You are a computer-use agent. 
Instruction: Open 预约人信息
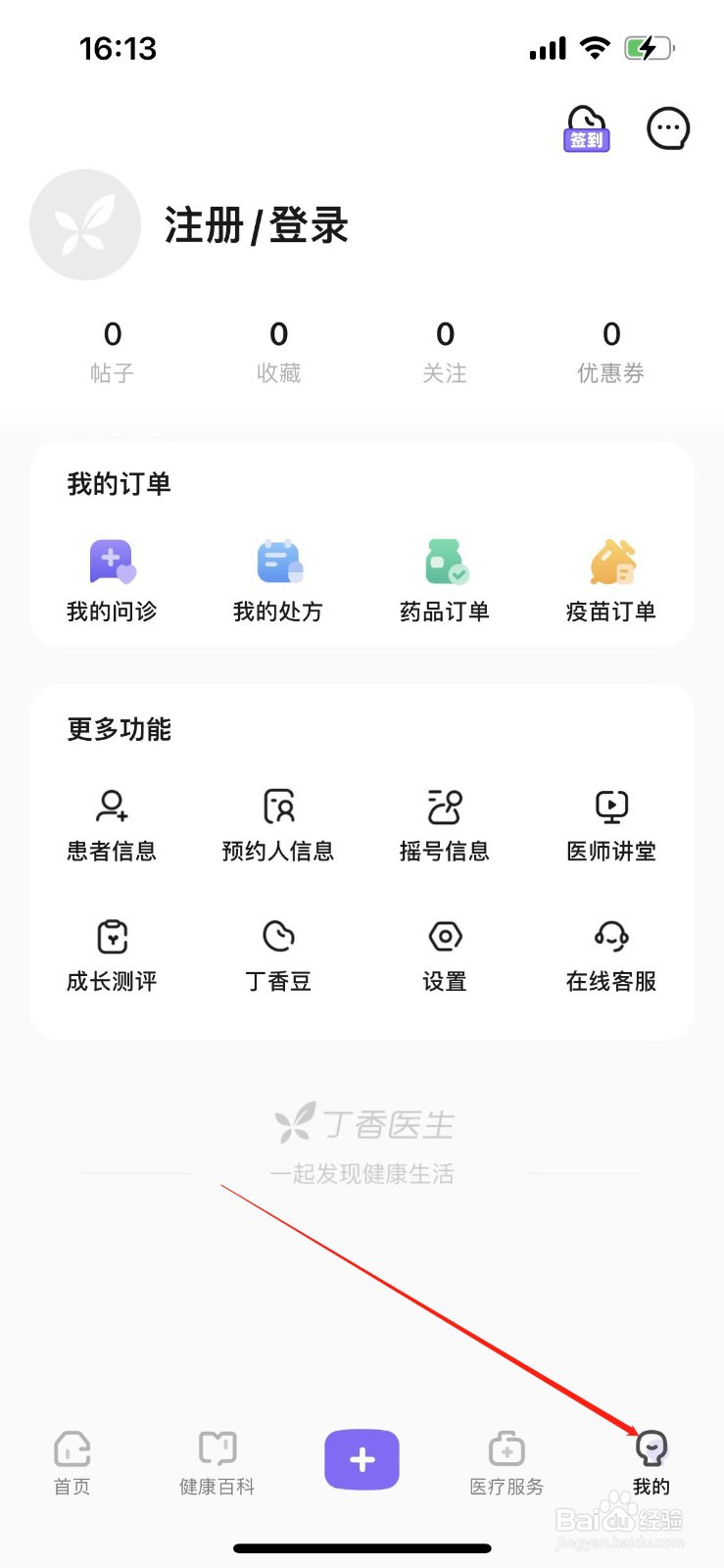click(278, 826)
